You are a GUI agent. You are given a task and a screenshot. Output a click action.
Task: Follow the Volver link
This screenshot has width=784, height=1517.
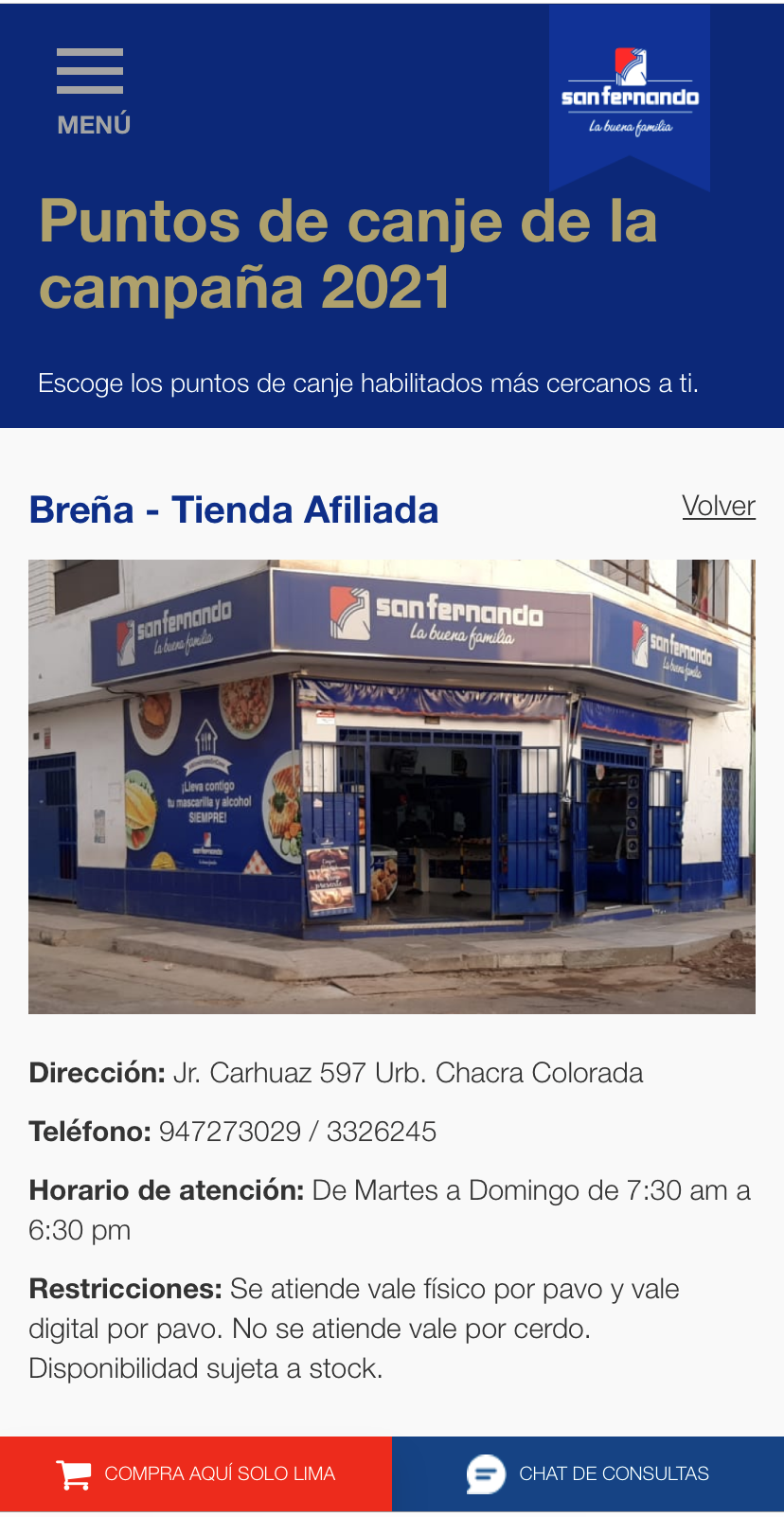click(719, 506)
